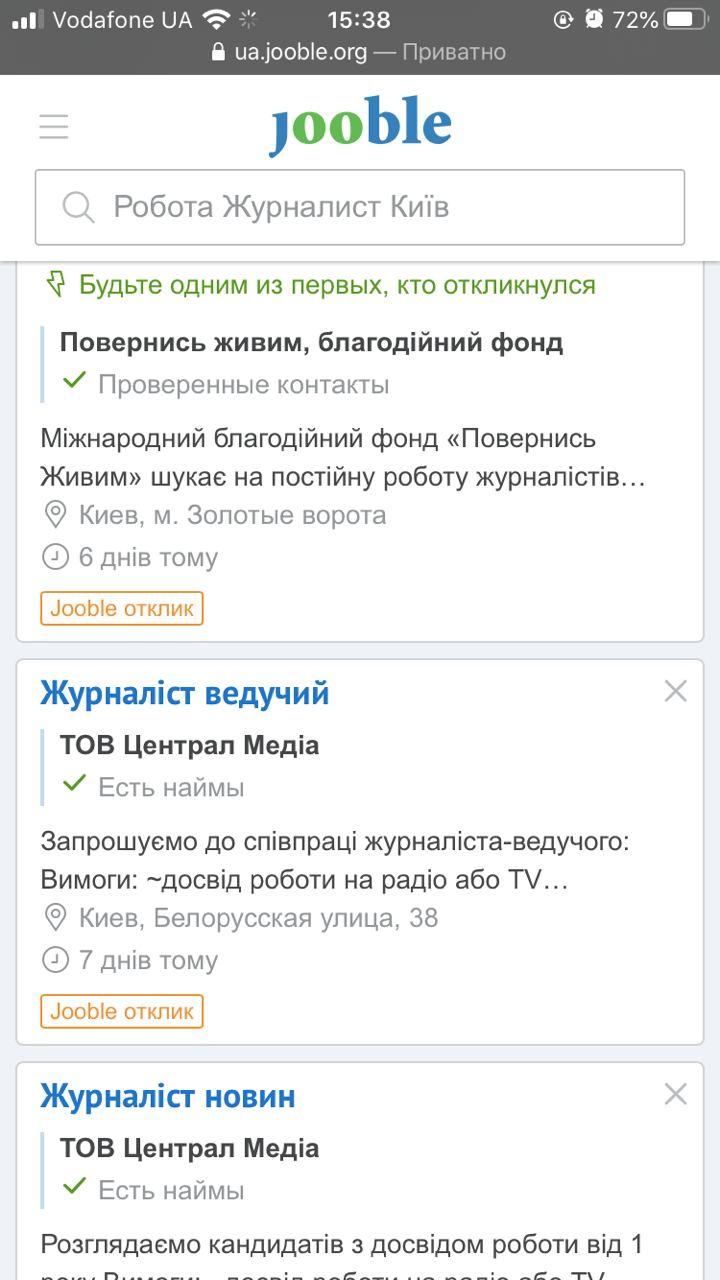
Task: Toggle the checkmark beside Есть наймы for Журналіст новин
Action: 73,1188
